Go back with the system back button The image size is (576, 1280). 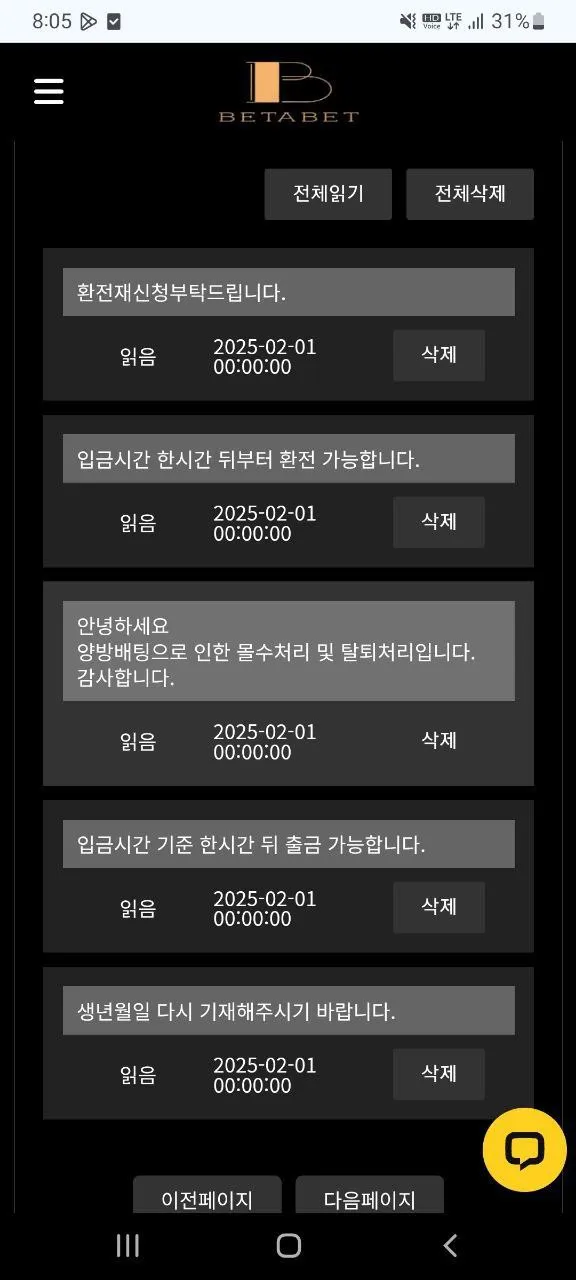click(450, 1245)
